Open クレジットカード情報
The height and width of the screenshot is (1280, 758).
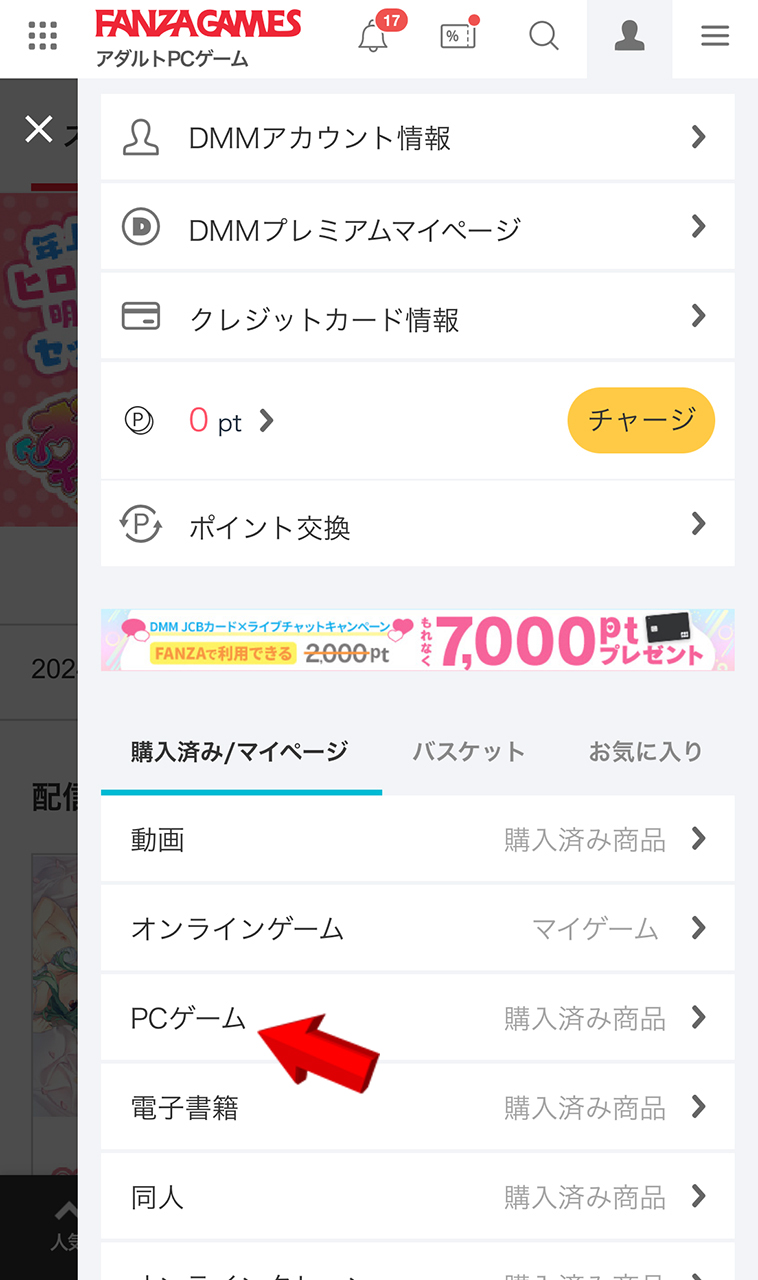pyautogui.click(x=417, y=318)
